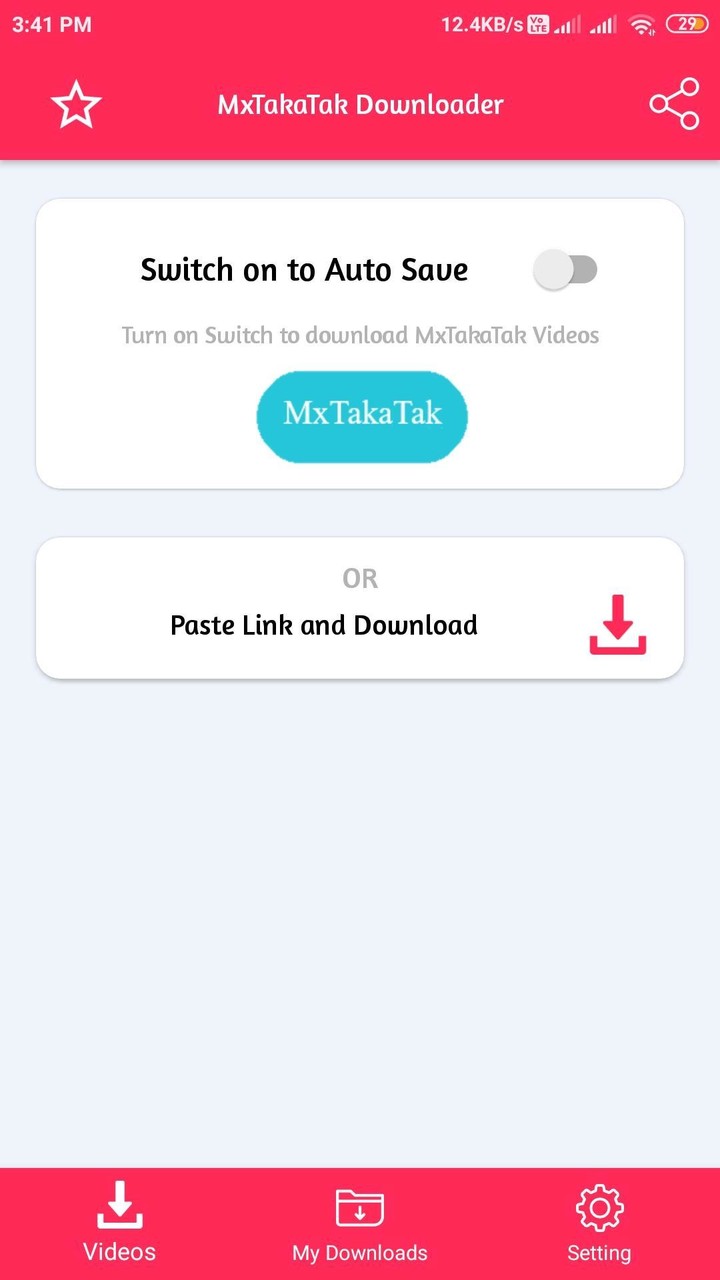This screenshot has height=1280, width=720.
Task: Open the share icon at top right
Action: [673, 103]
